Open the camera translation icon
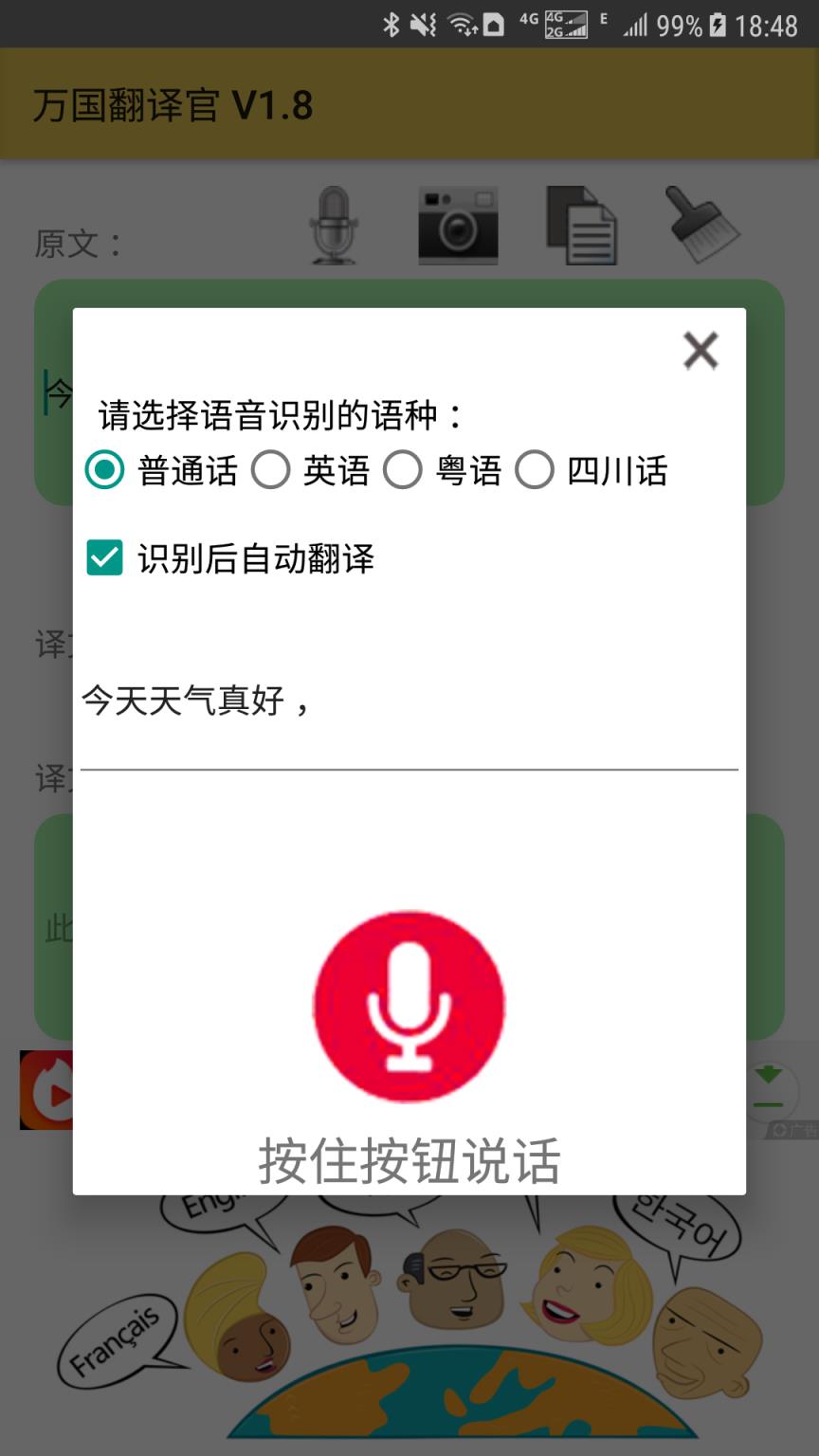 tap(458, 224)
